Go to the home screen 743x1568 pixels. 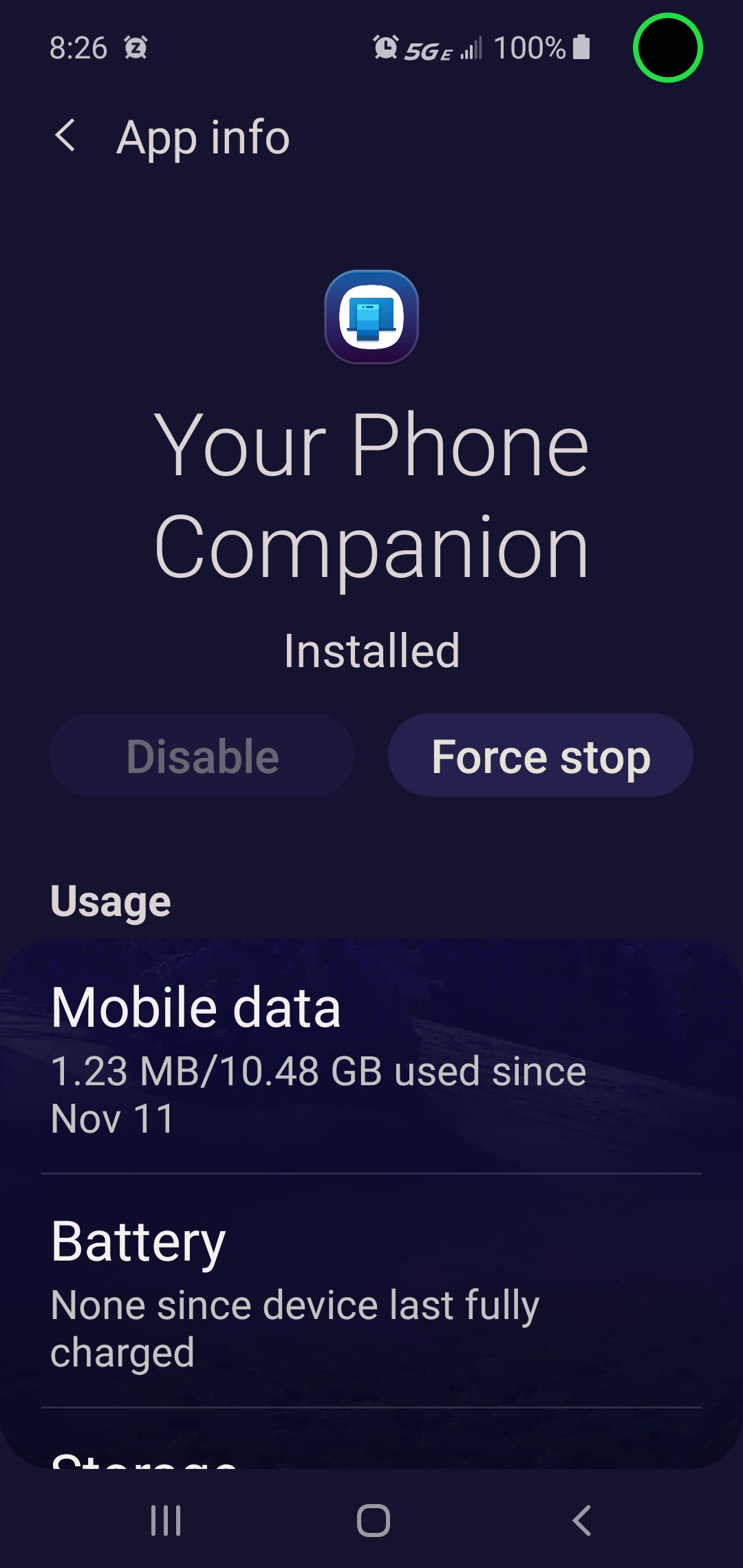pos(374,1520)
